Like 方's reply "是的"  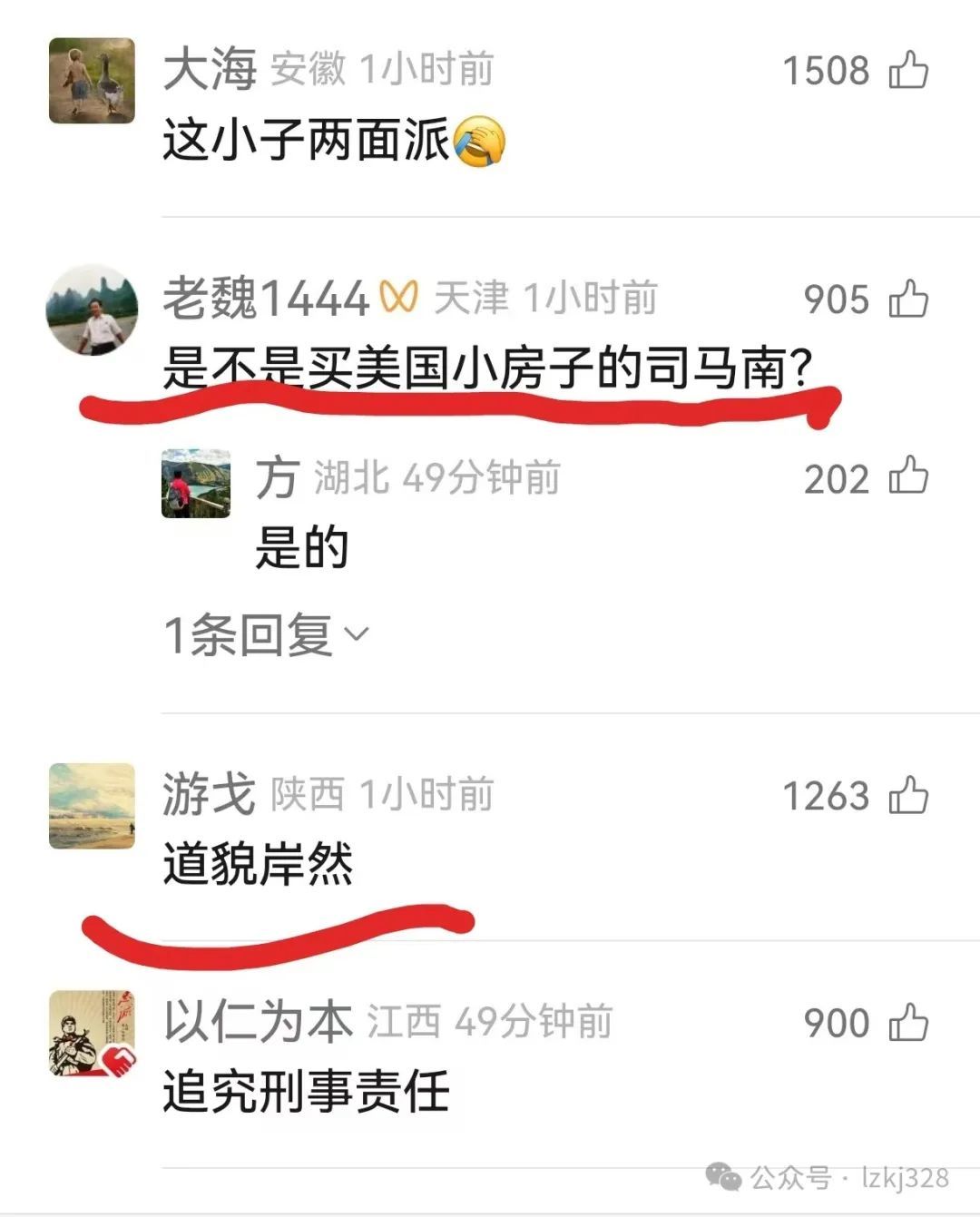pos(908,477)
